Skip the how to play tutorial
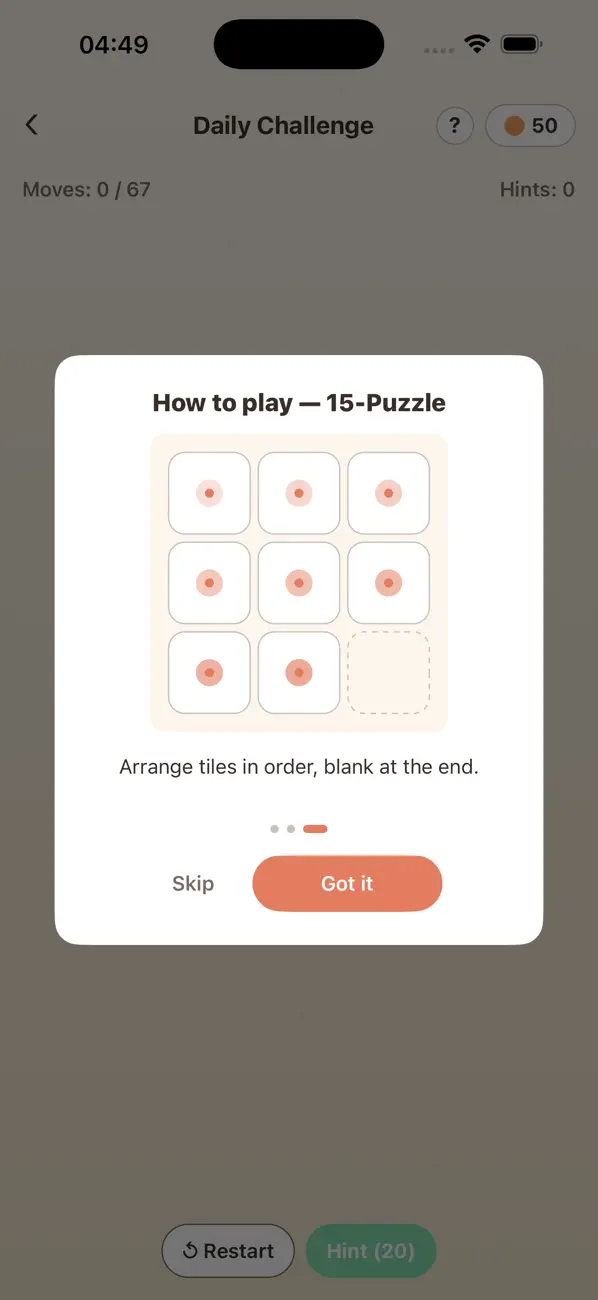 [193, 883]
